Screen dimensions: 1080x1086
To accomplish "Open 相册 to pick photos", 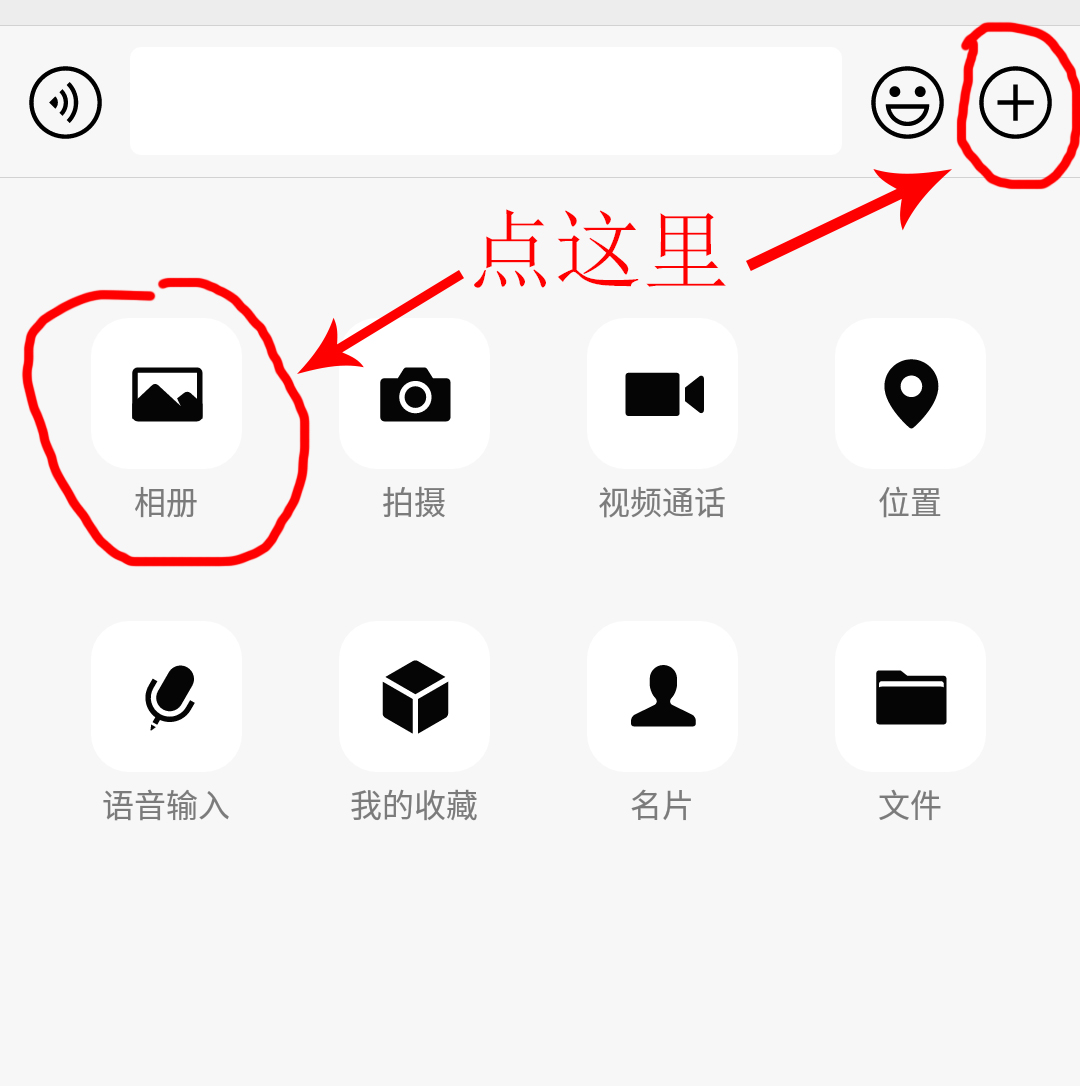I will [166, 394].
